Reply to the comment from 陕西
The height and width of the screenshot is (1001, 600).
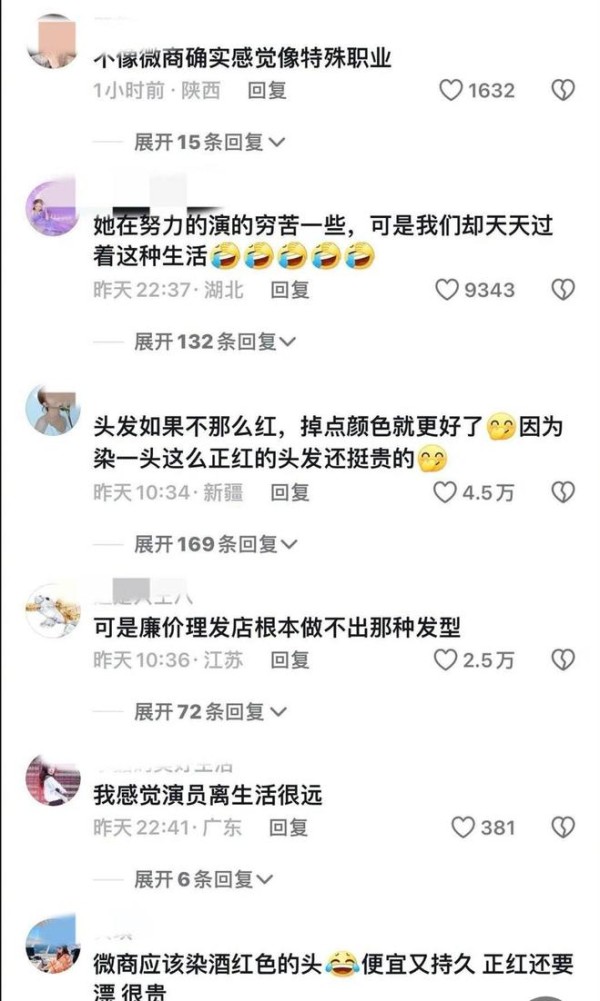(x=267, y=90)
